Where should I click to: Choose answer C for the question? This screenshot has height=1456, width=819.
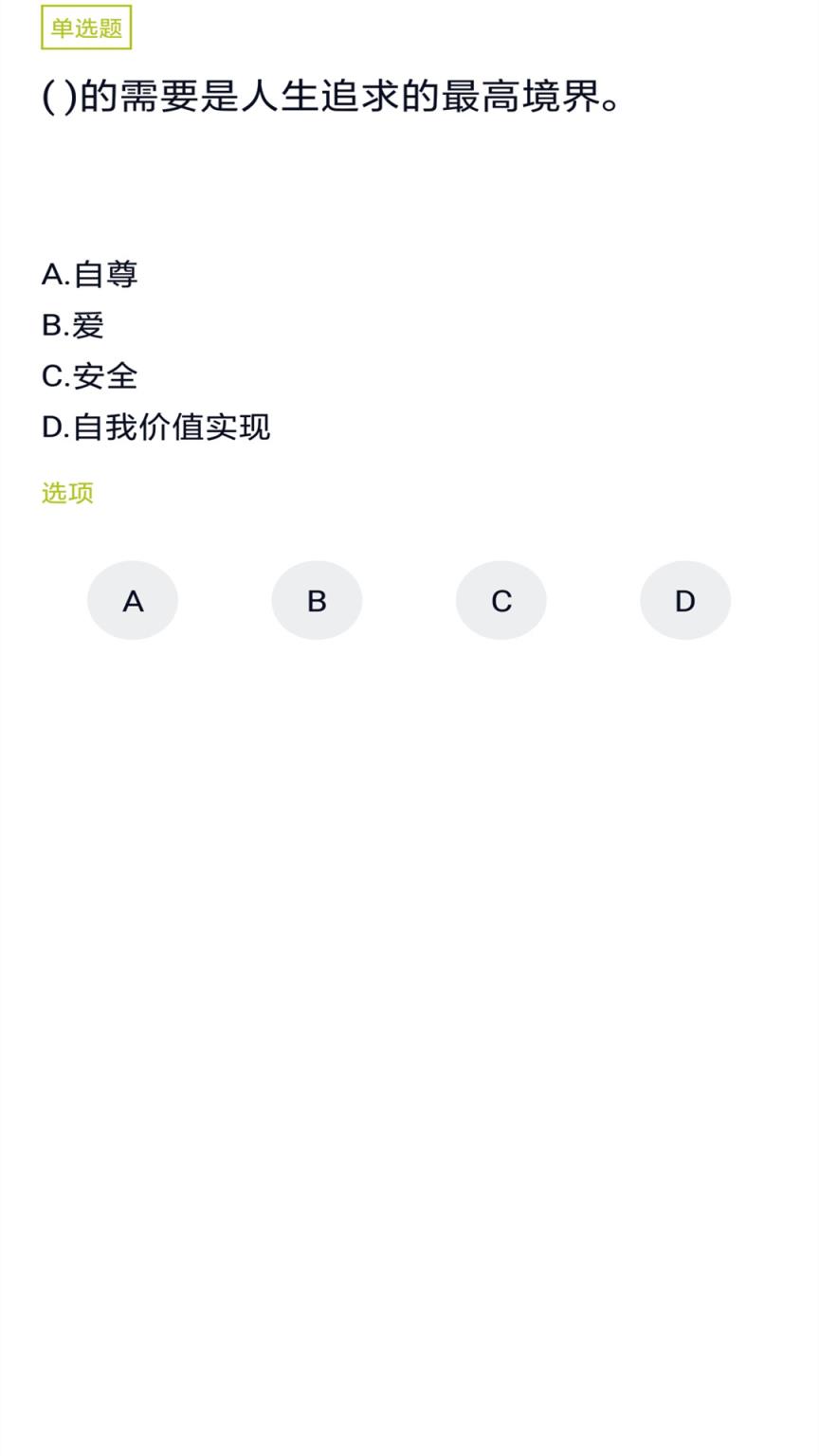pos(500,599)
